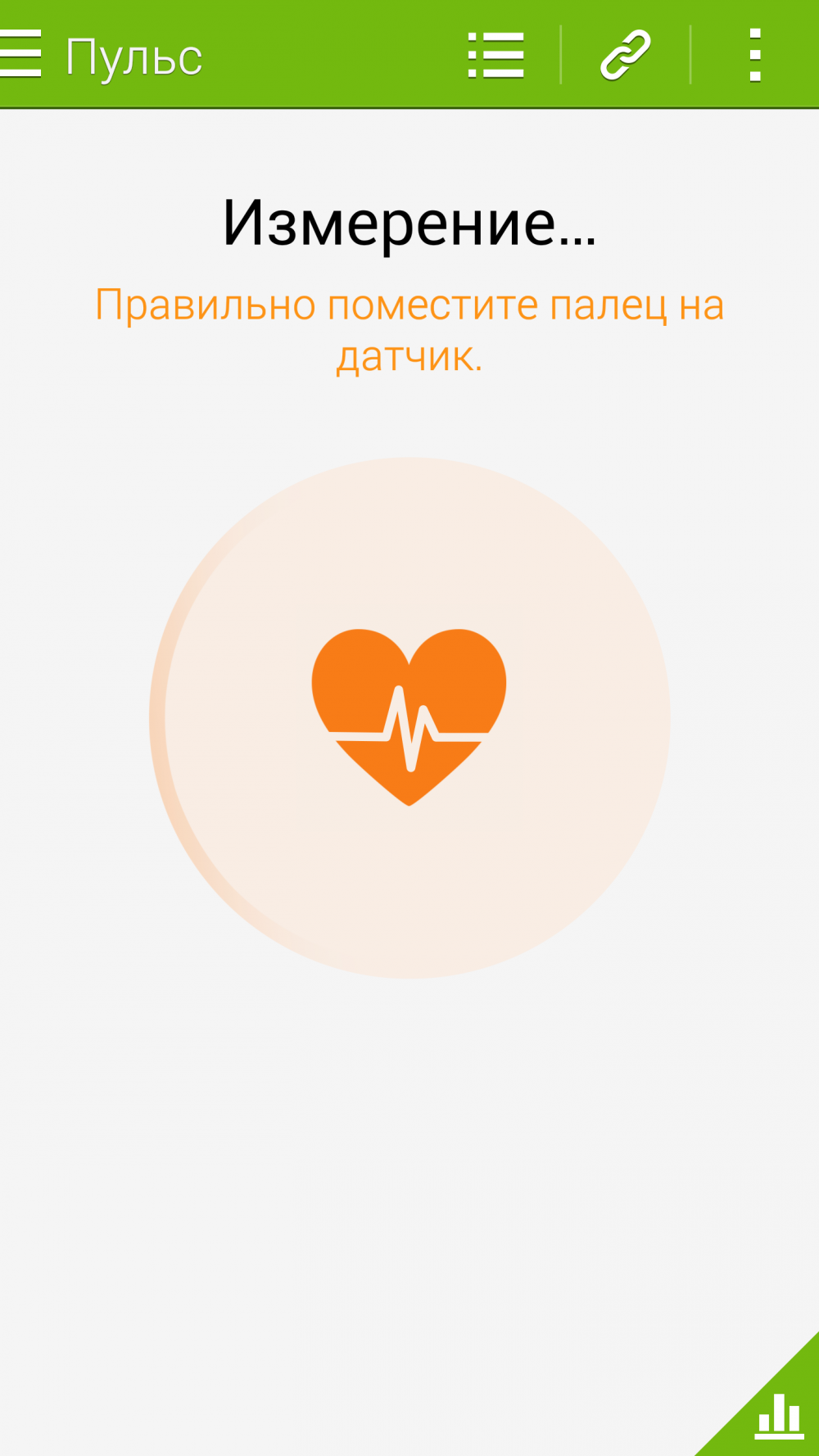Image resolution: width=819 pixels, height=1456 pixels.
Task: Open the pulse measurement log list
Action: coord(495,55)
